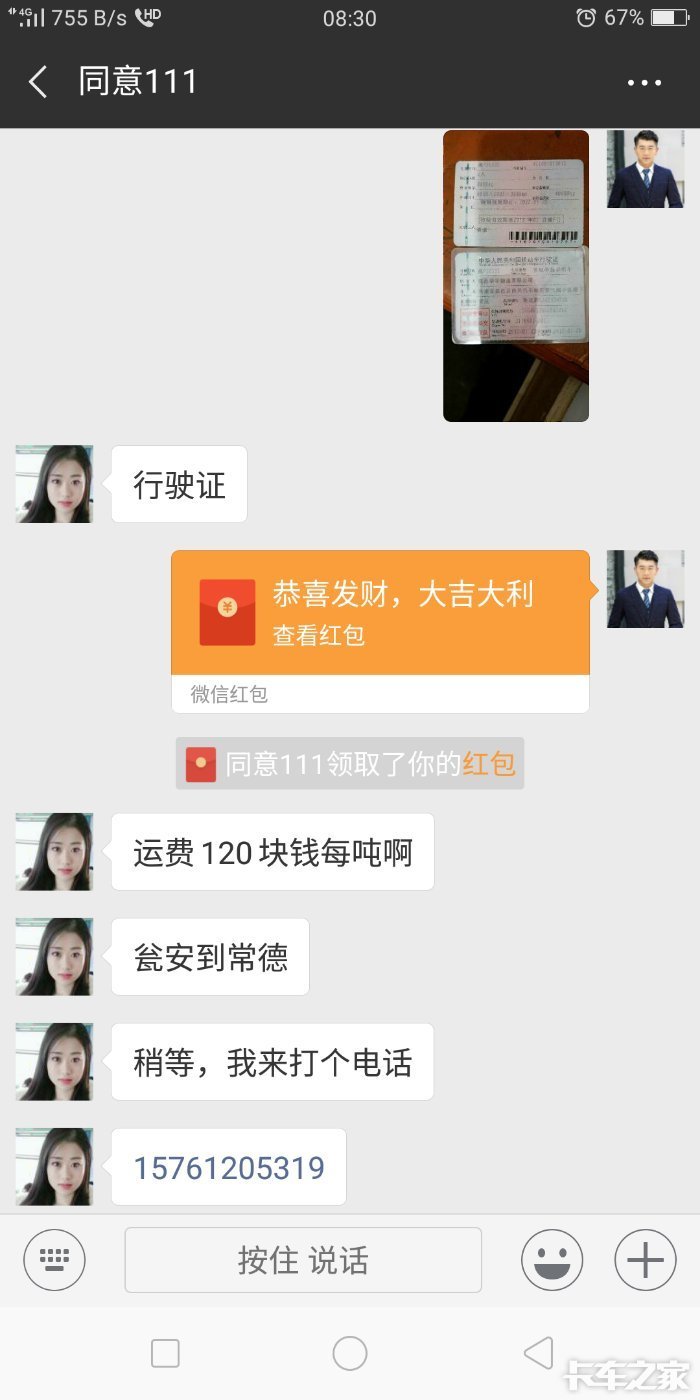The image size is (700, 1400).
Task: Tap the phone number 15761205319
Action: pos(229,1167)
